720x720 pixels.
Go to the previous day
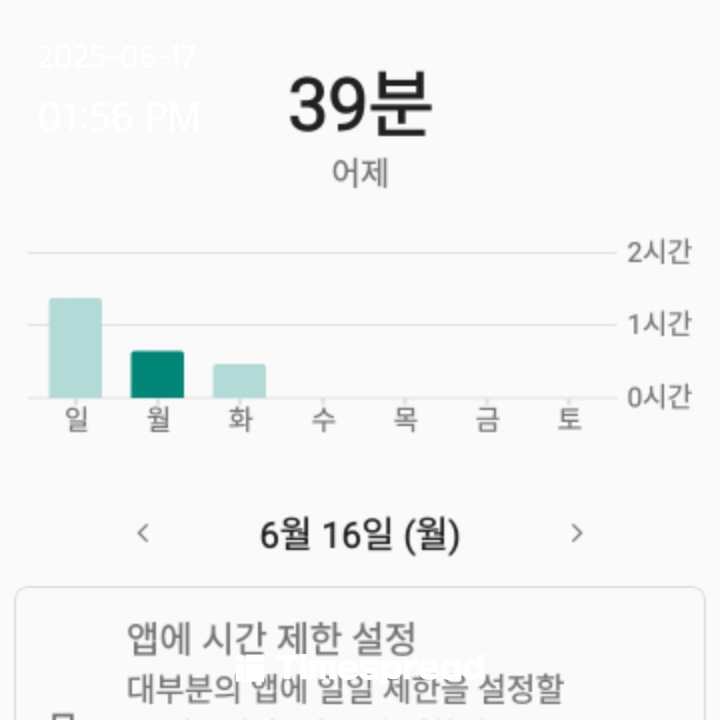coord(143,533)
